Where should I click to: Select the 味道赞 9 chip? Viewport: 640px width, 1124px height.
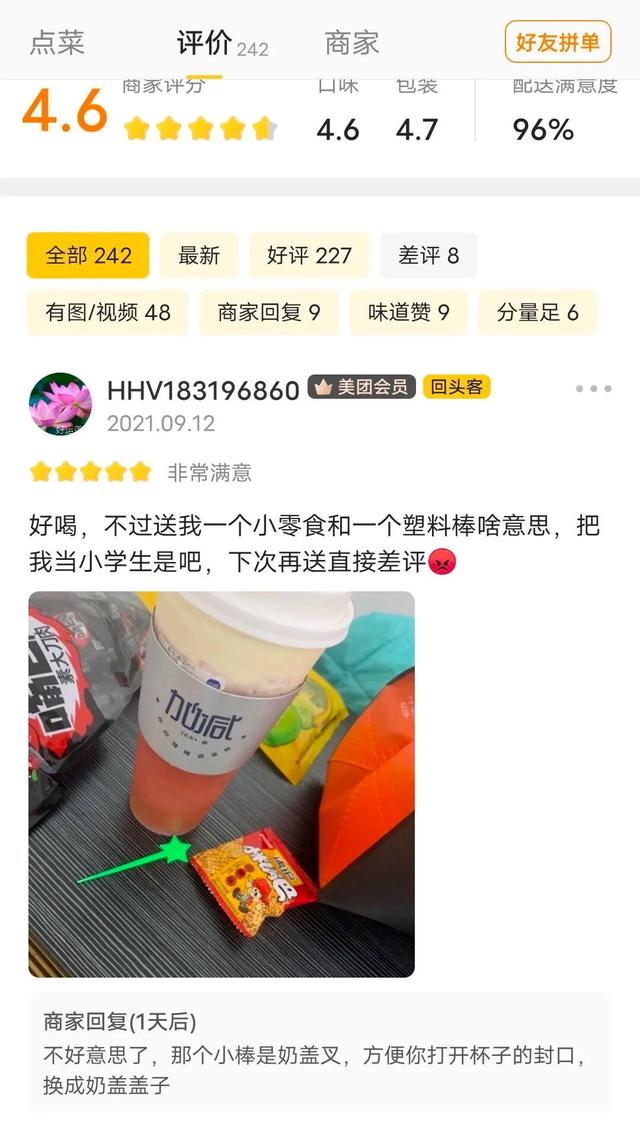click(408, 313)
